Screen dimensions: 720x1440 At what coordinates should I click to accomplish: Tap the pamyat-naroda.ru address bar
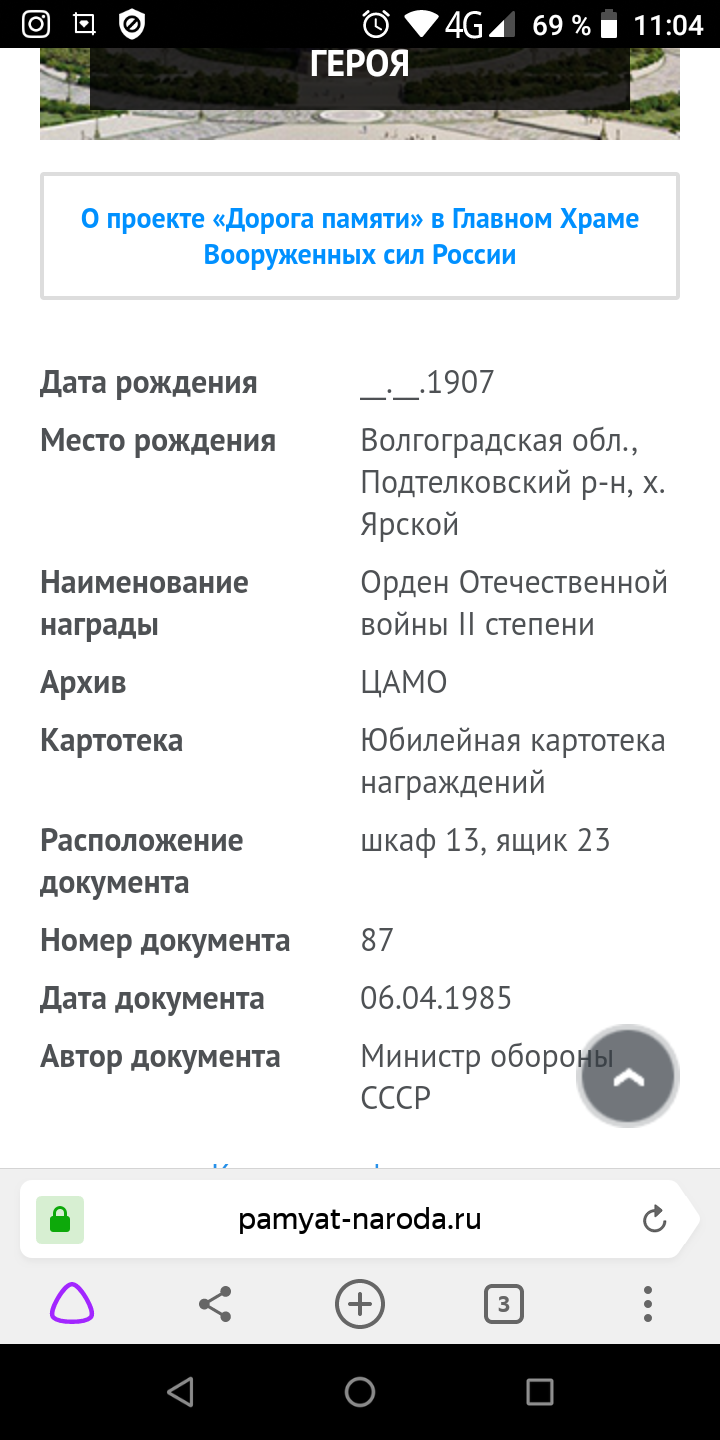pos(360,1219)
